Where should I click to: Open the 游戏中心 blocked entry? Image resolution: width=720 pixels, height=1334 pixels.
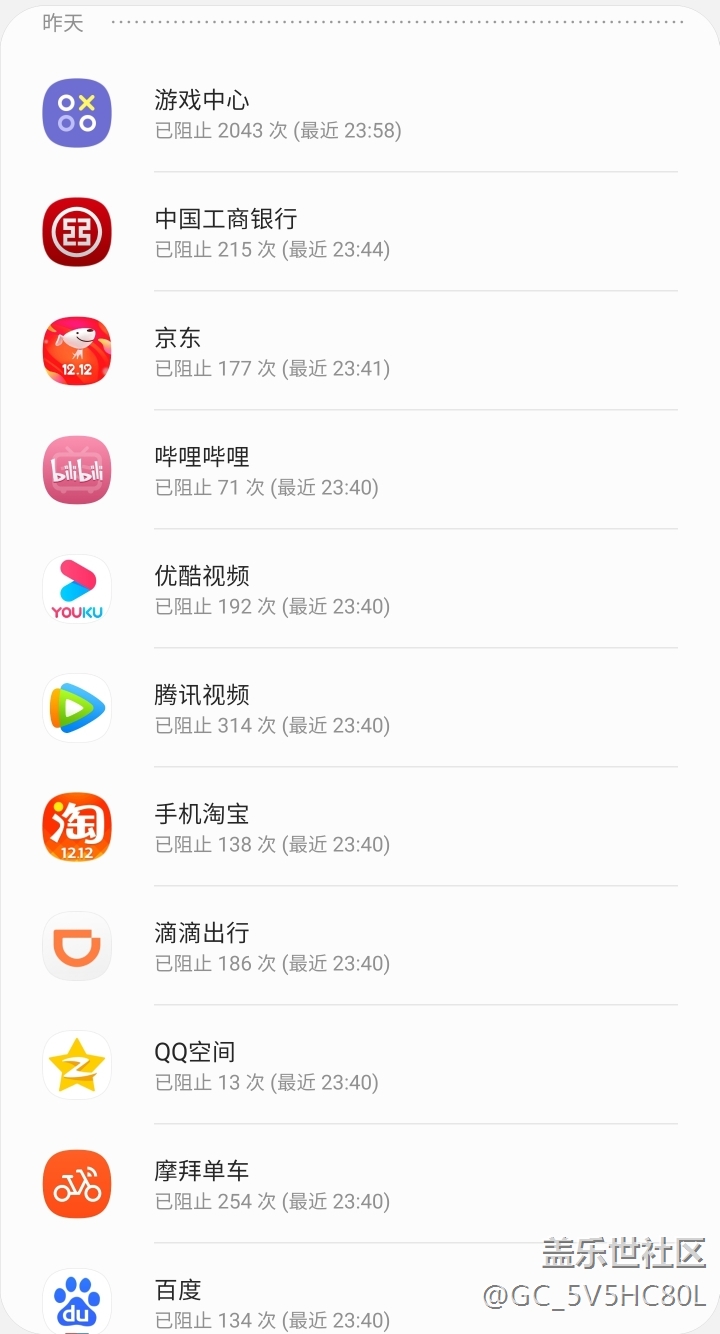click(x=360, y=113)
